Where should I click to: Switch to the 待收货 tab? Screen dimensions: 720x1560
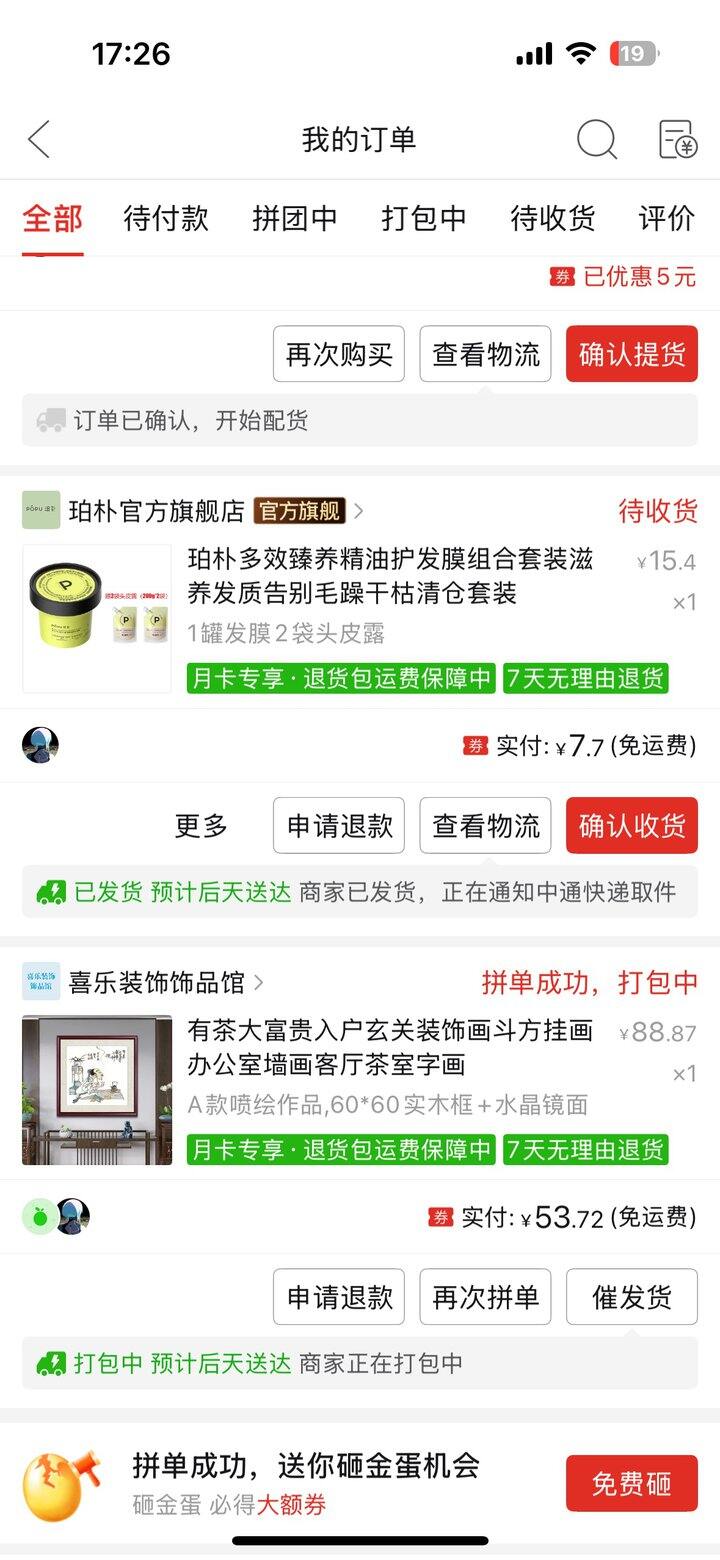553,218
